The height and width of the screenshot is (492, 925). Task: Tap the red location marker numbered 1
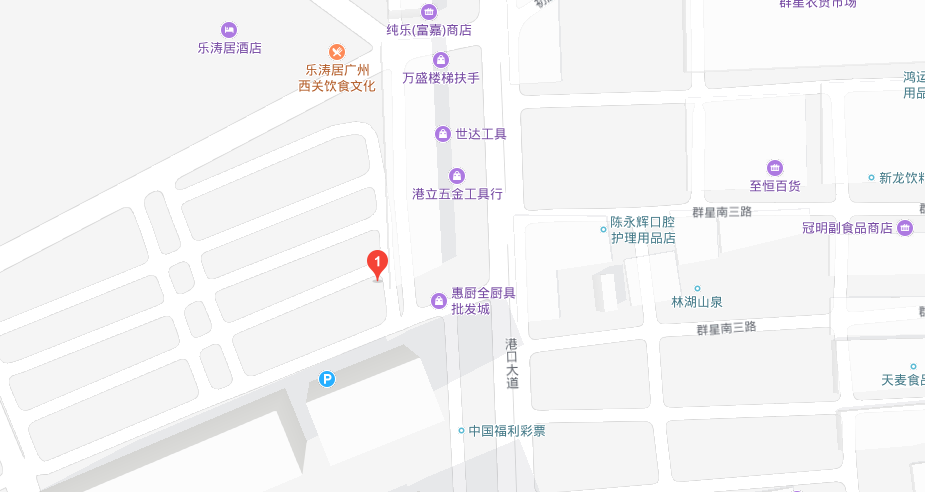[377, 265]
